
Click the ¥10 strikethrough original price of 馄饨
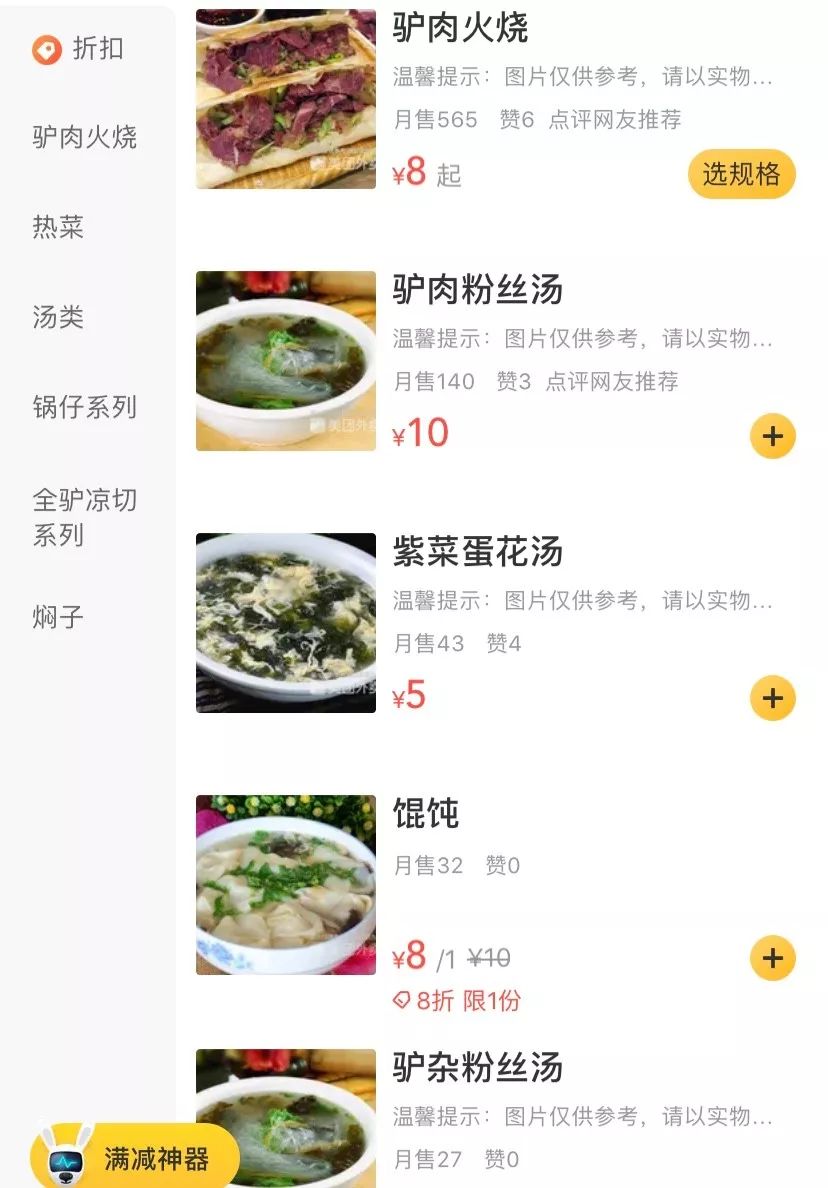tap(489, 957)
